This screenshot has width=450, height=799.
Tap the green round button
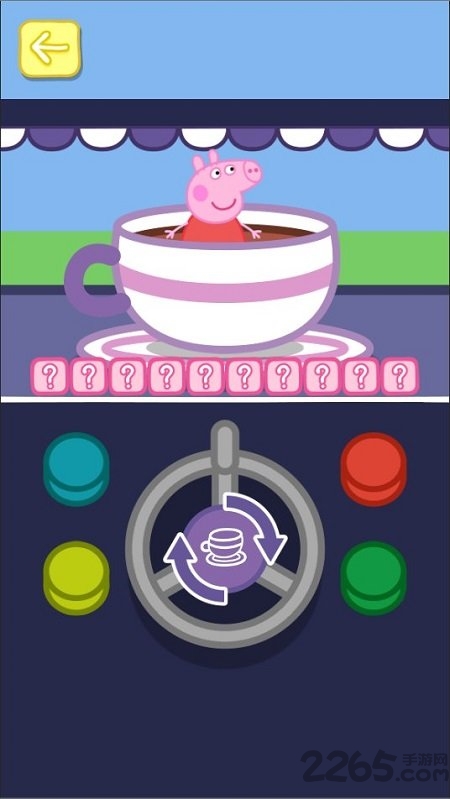click(374, 578)
